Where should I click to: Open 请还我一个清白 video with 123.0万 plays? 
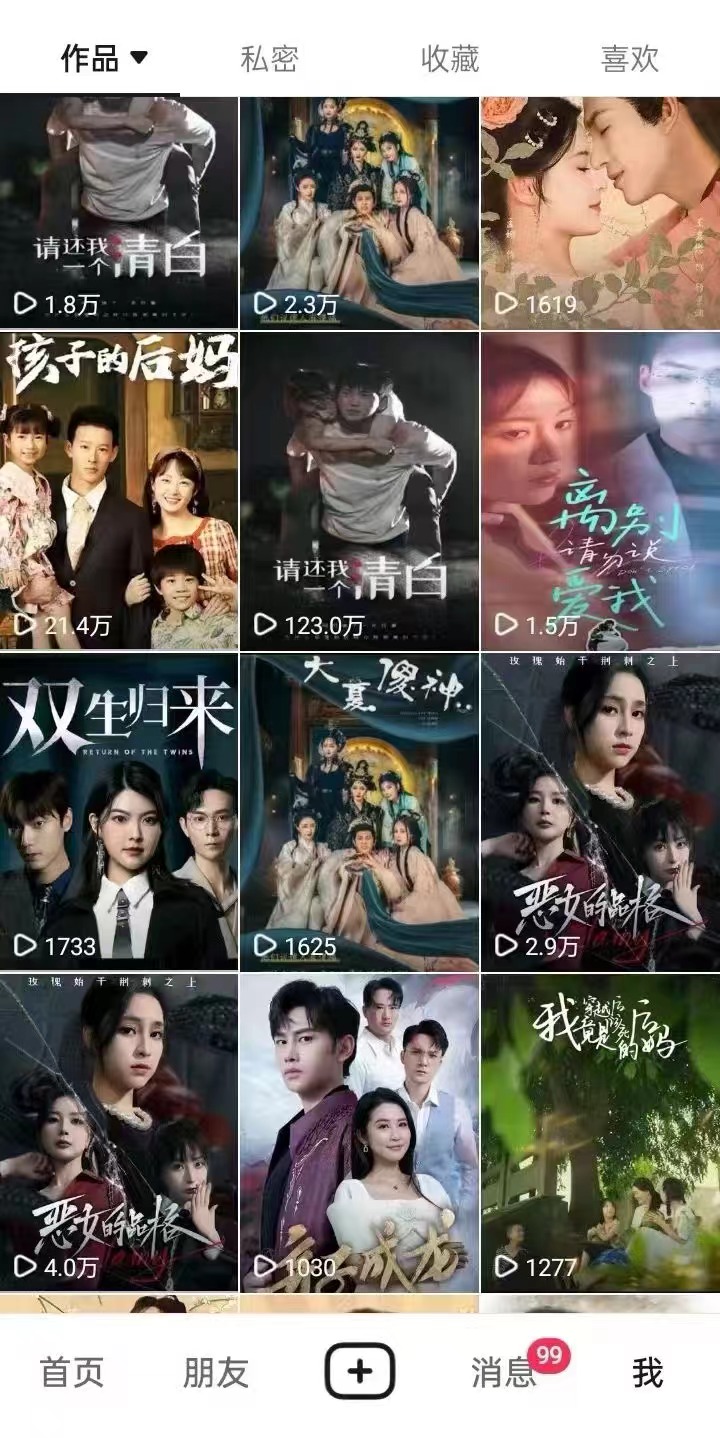(359, 491)
